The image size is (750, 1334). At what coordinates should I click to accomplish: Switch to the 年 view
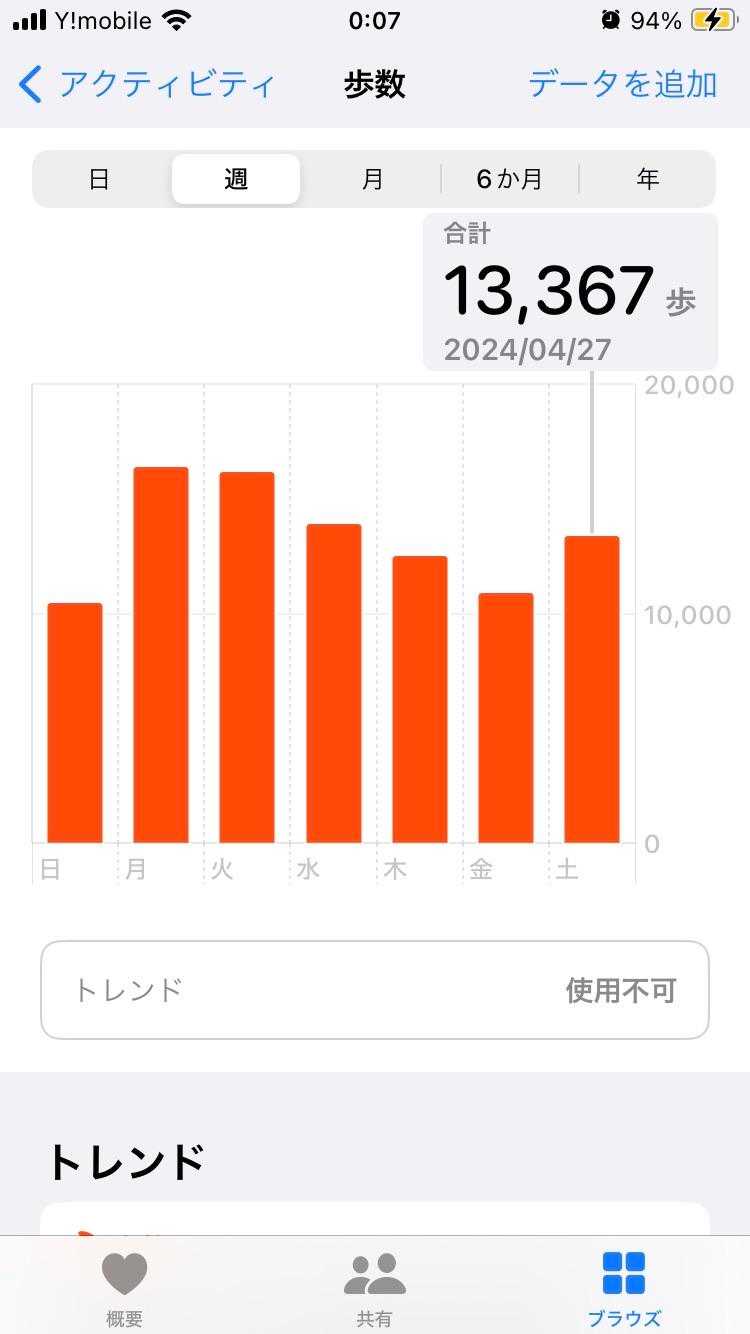tap(648, 180)
